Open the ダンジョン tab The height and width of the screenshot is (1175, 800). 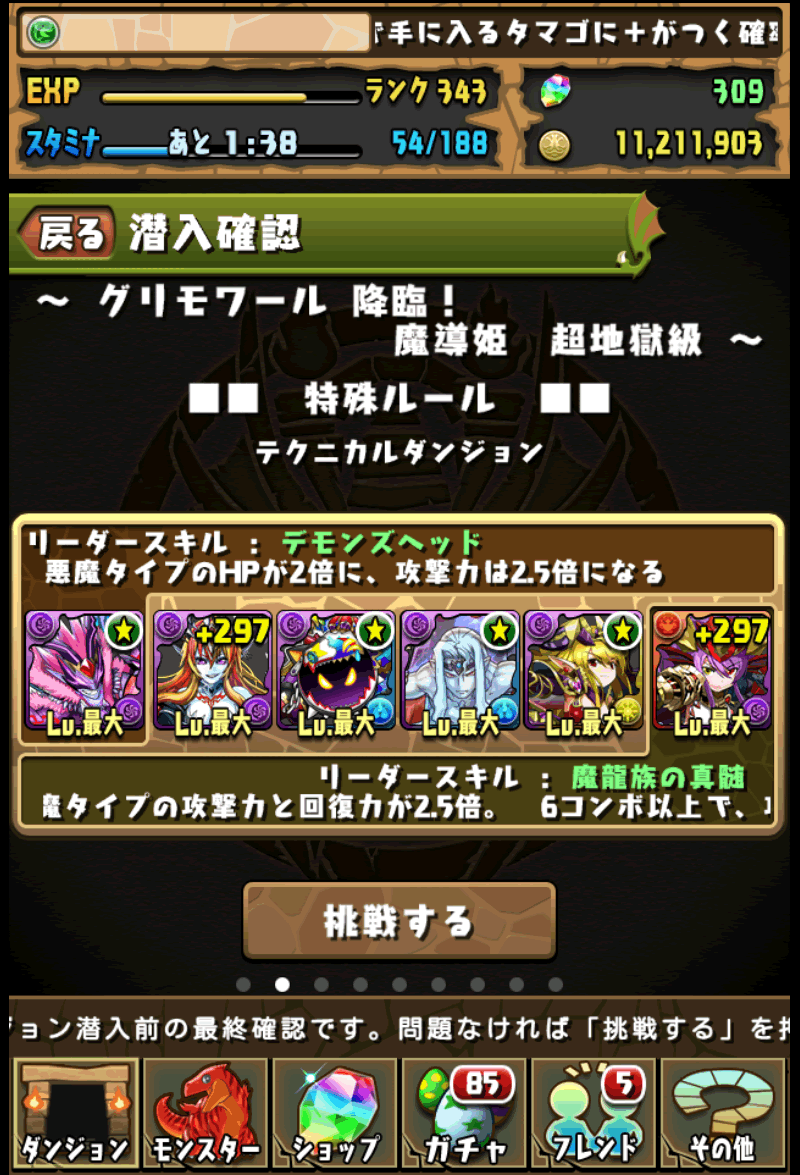(x=75, y=1112)
